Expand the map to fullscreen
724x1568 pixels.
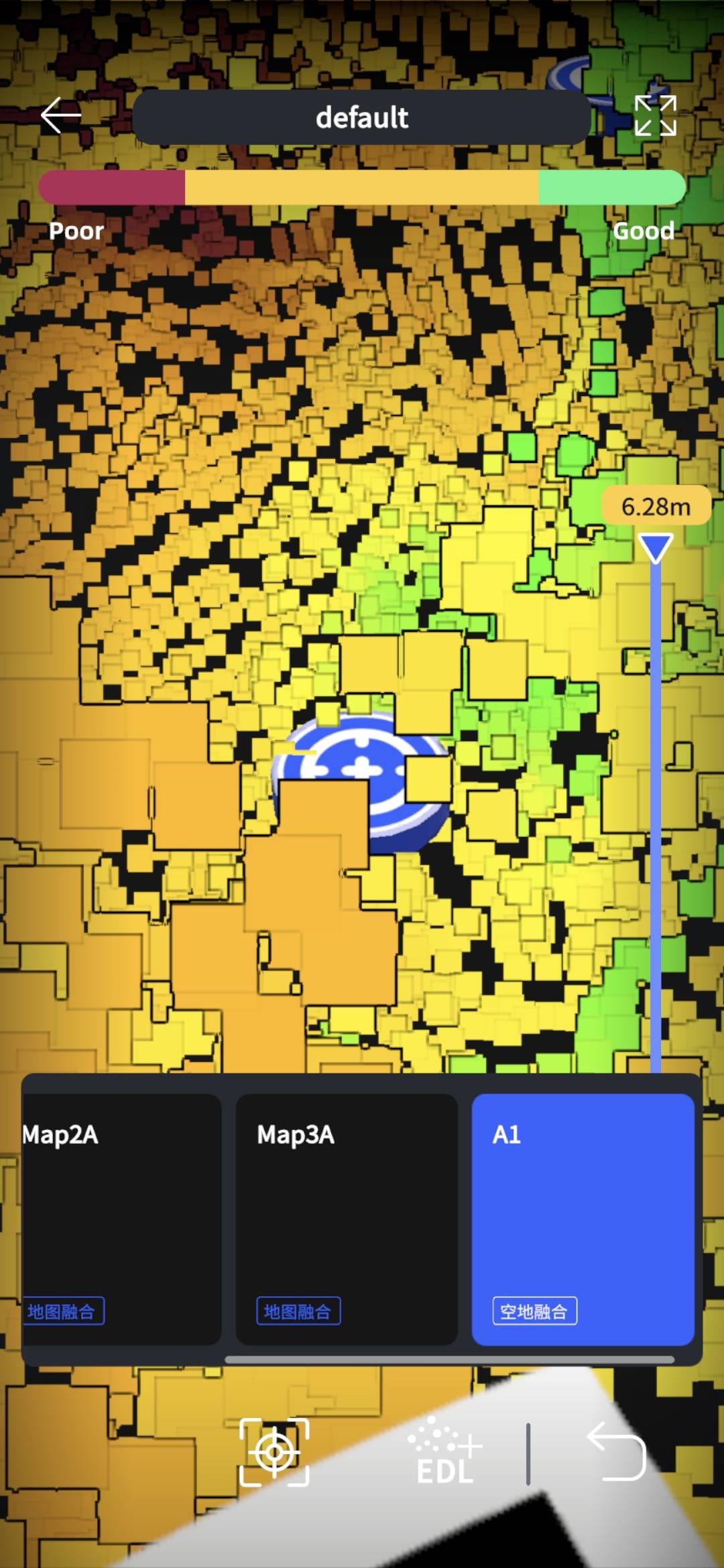[656, 115]
